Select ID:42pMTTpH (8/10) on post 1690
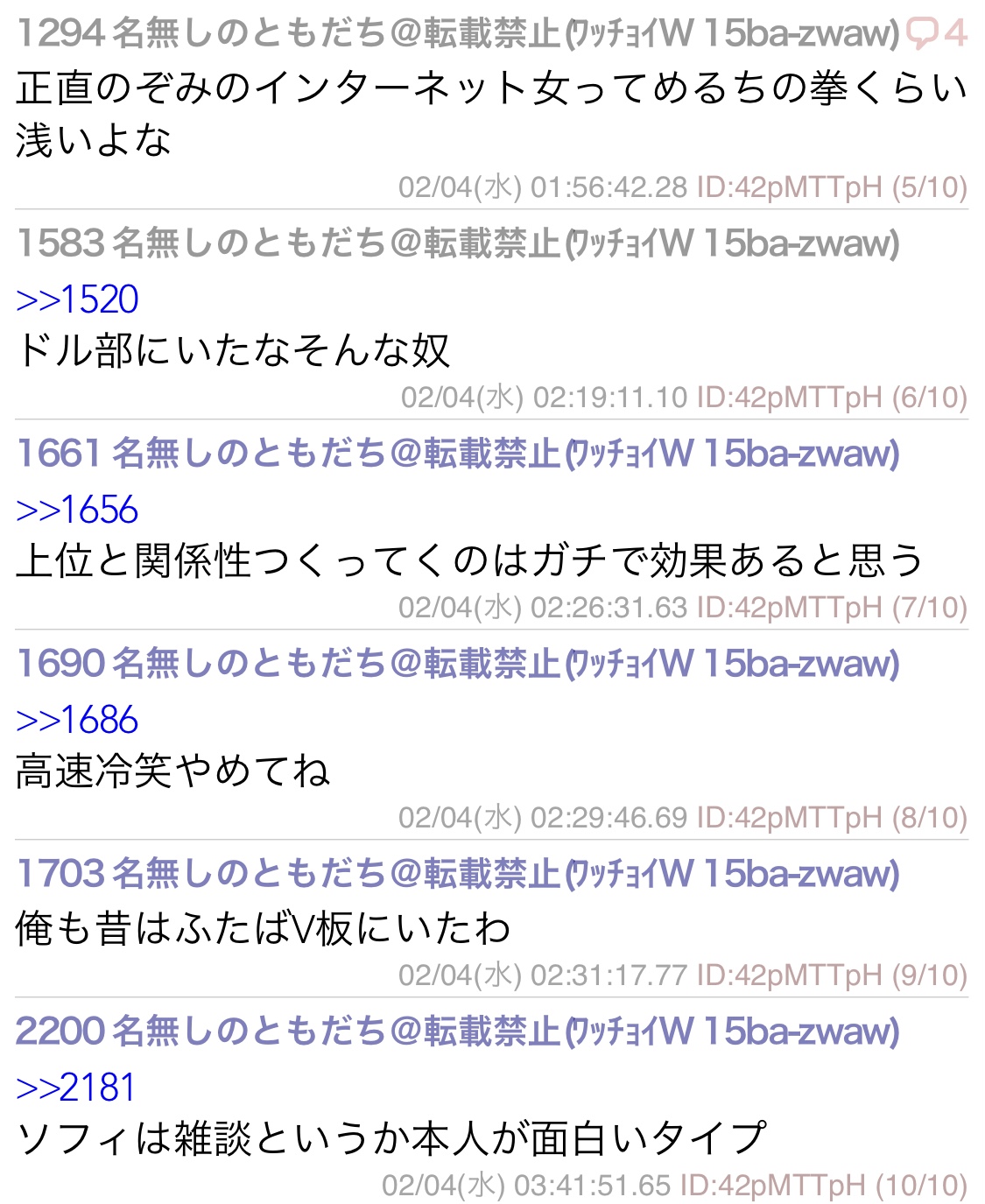The height and width of the screenshot is (1204, 985). (831, 818)
